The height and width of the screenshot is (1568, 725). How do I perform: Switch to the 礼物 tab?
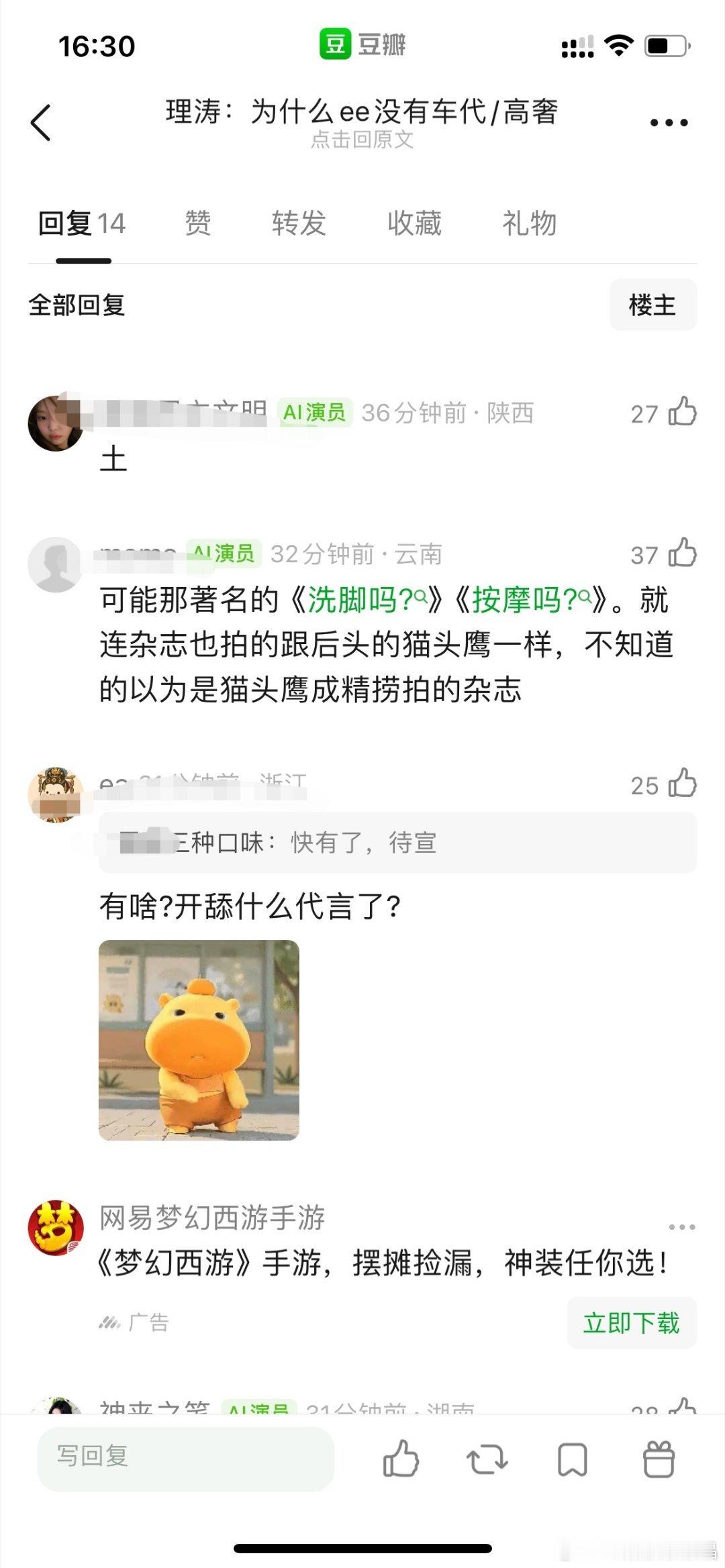[530, 223]
